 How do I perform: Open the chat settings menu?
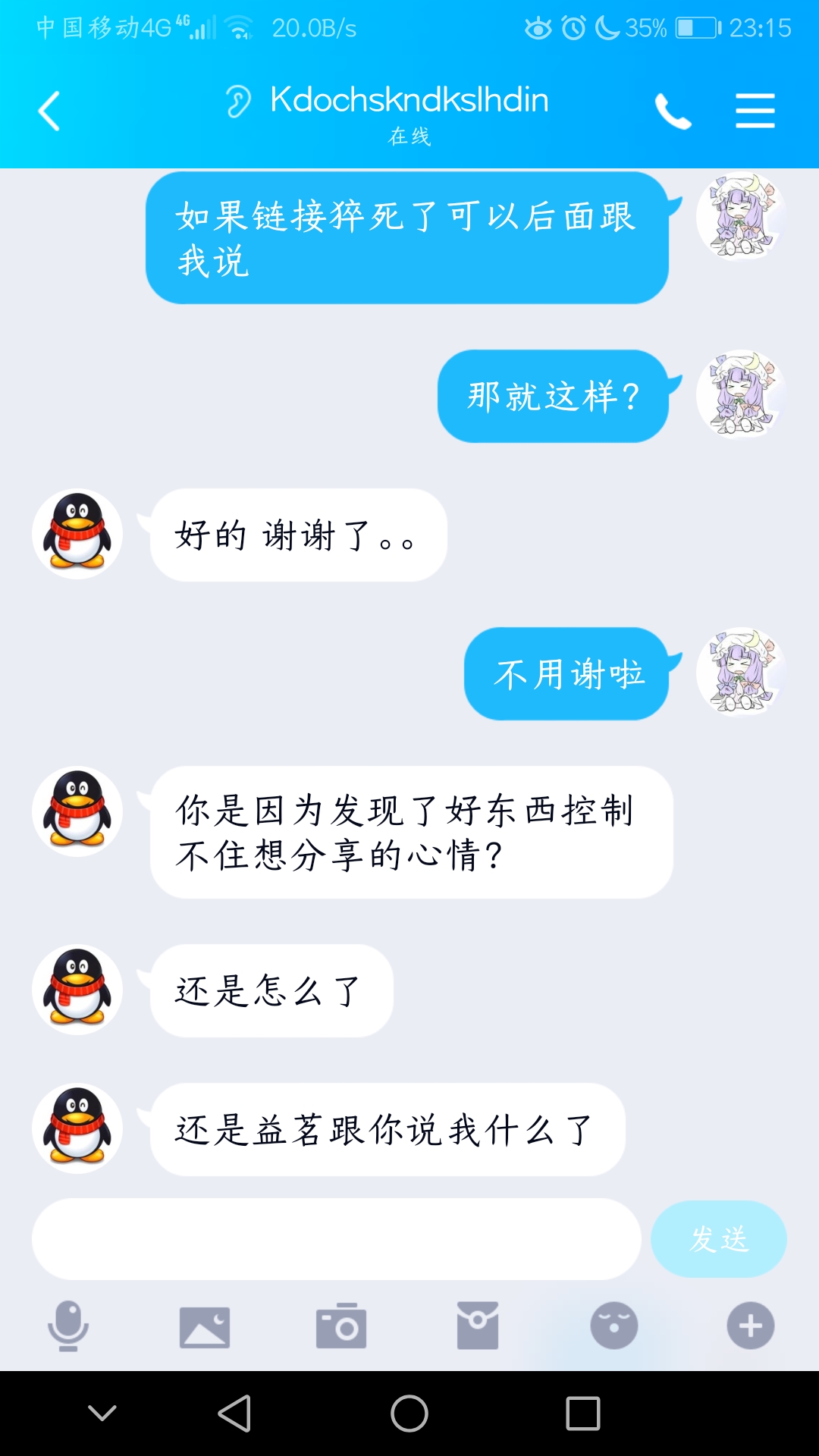[755, 111]
